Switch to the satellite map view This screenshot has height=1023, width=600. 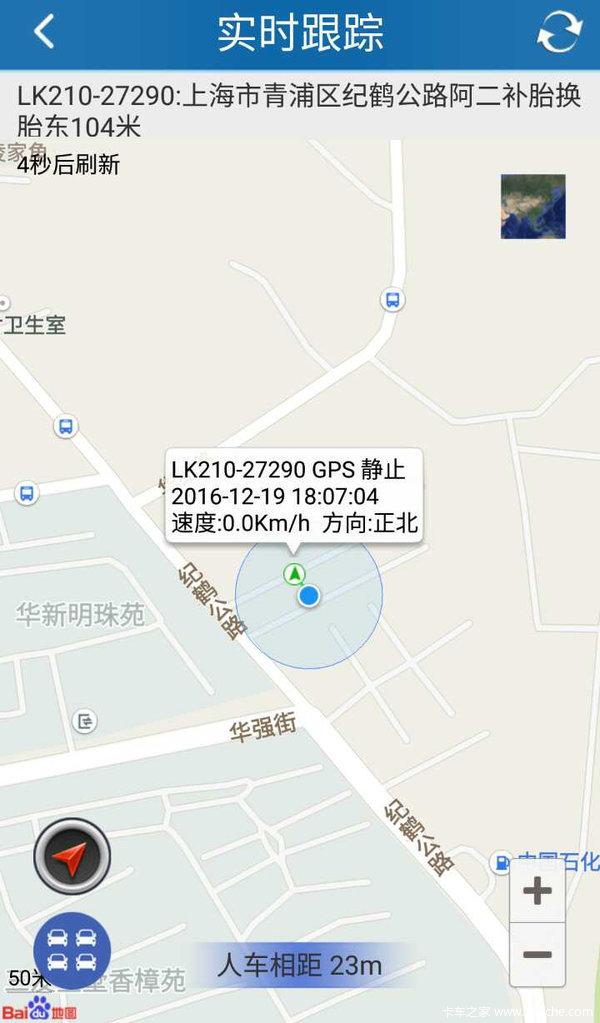point(533,207)
